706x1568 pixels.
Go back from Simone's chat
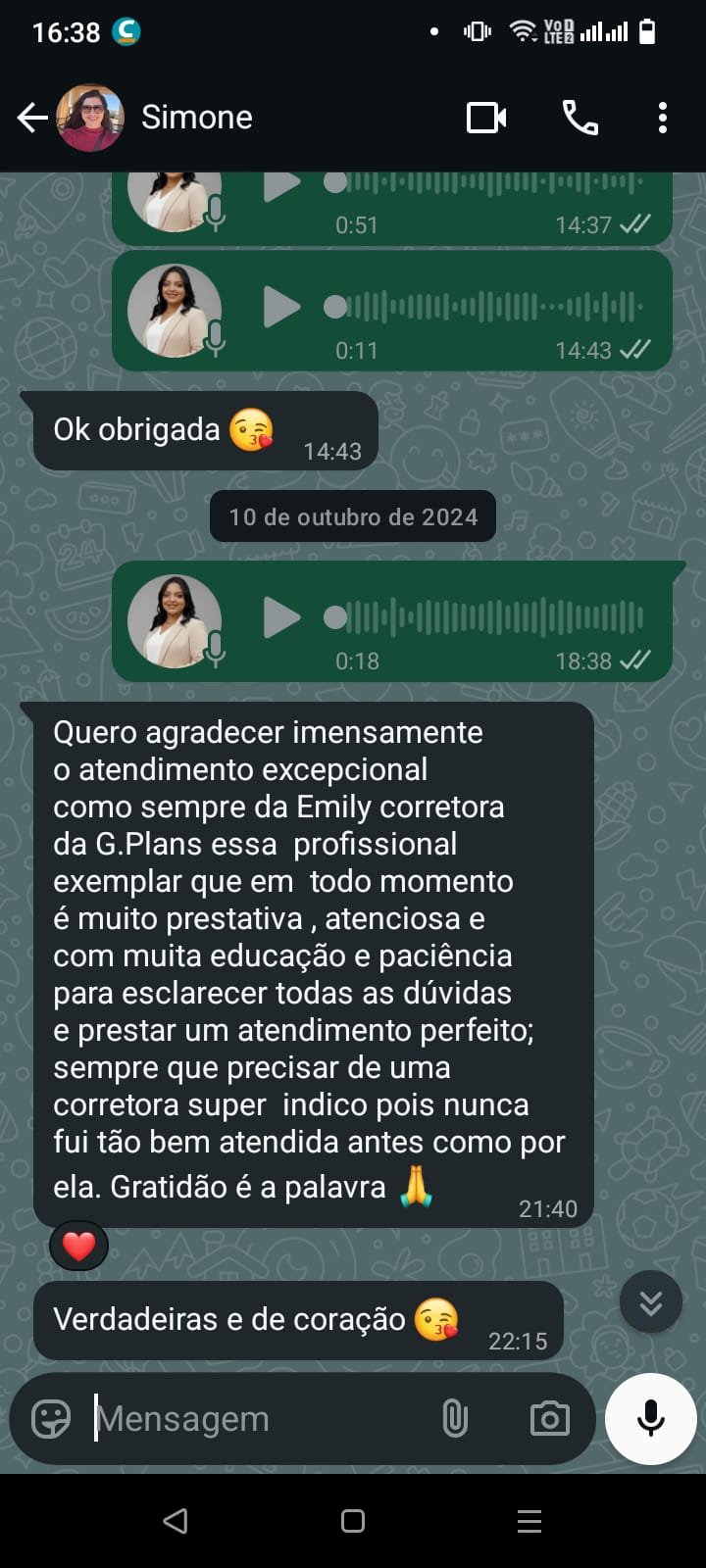pos(32,118)
